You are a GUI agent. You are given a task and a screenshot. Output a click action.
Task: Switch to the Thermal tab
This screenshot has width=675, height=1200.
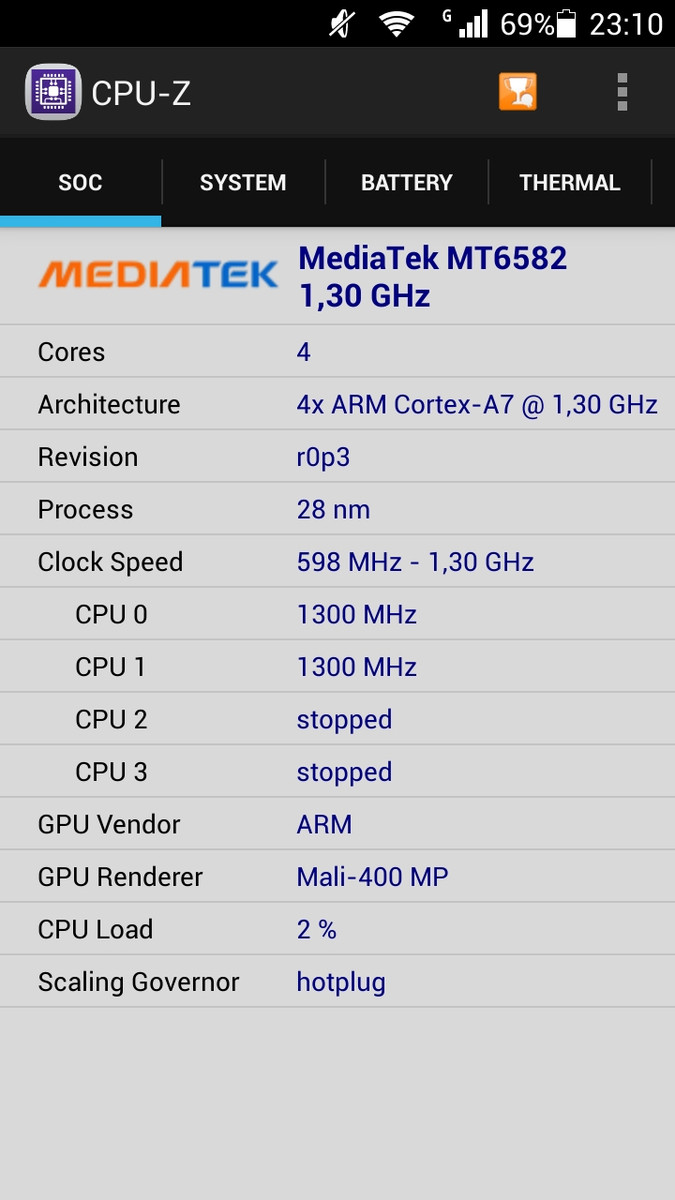click(x=570, y=183)
